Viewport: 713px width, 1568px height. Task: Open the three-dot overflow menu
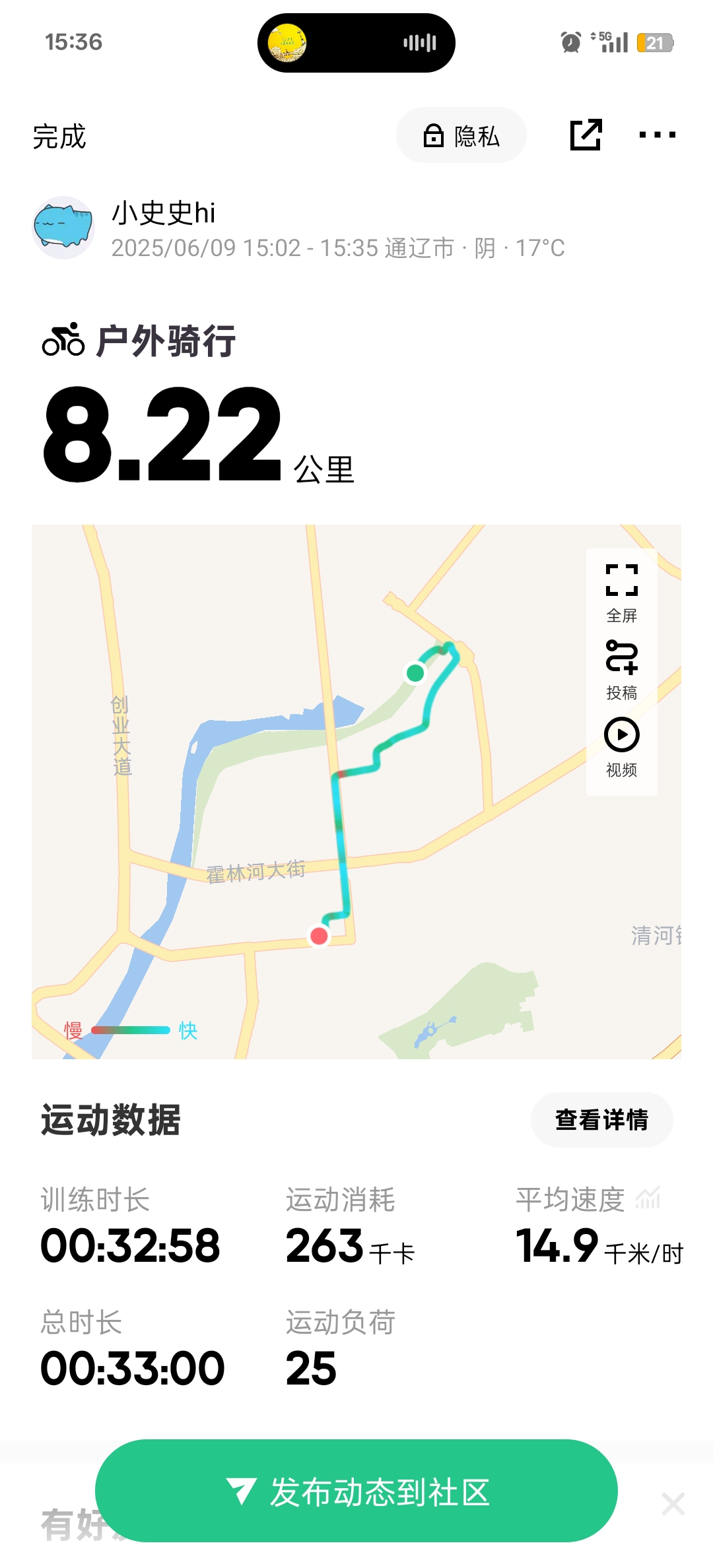657,135
